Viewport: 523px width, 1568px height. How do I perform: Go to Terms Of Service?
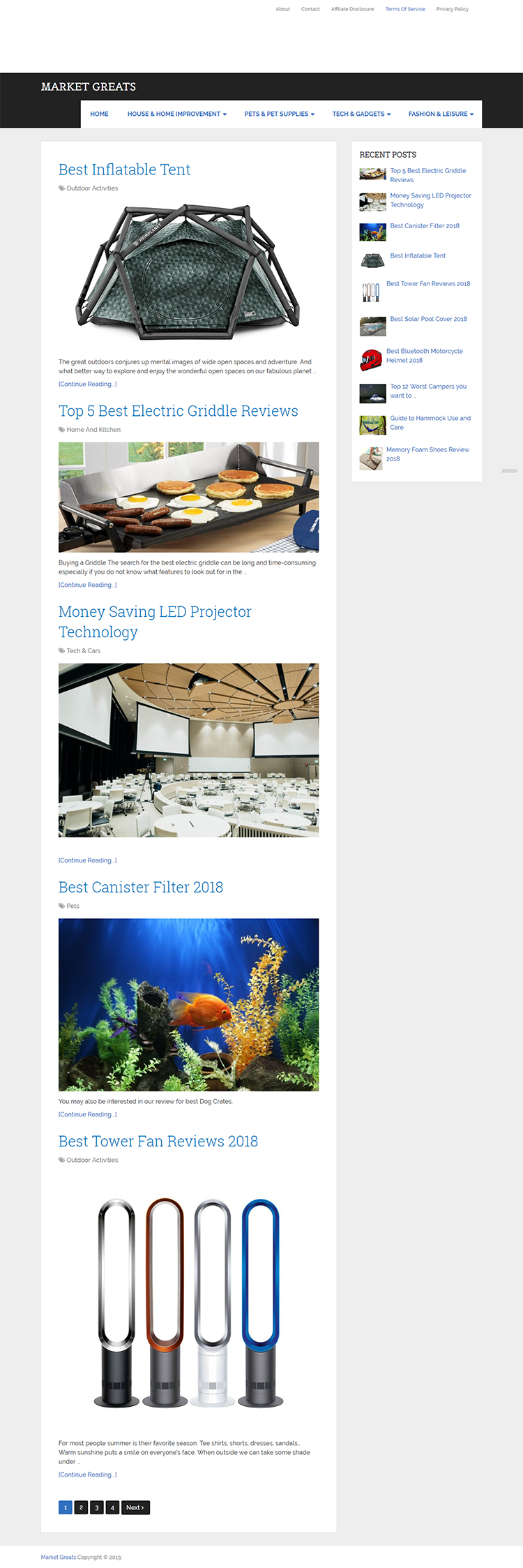[404, 9]
